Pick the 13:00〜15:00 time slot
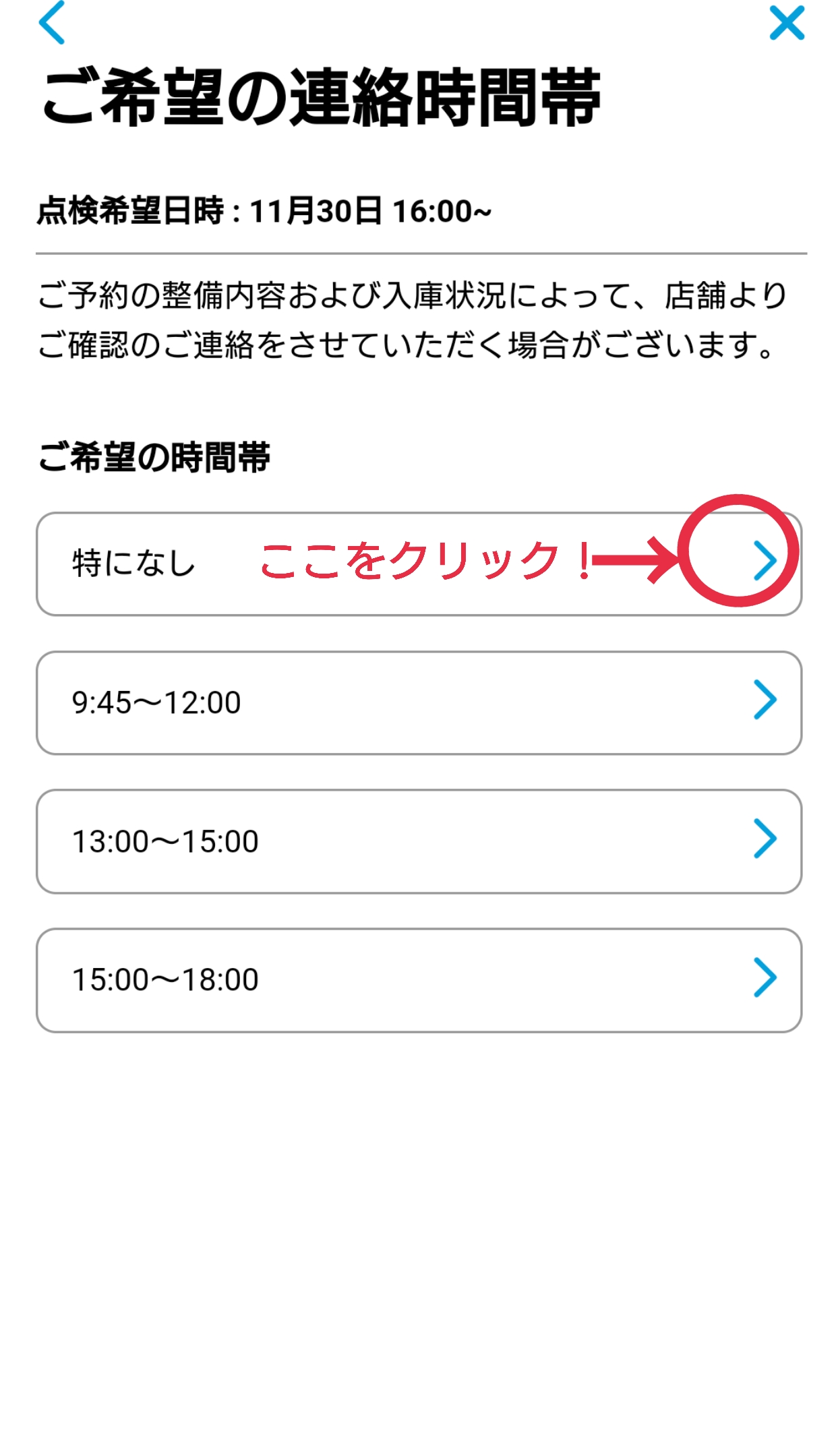Screen dimensions: 838x1456 tap(419, 841)
